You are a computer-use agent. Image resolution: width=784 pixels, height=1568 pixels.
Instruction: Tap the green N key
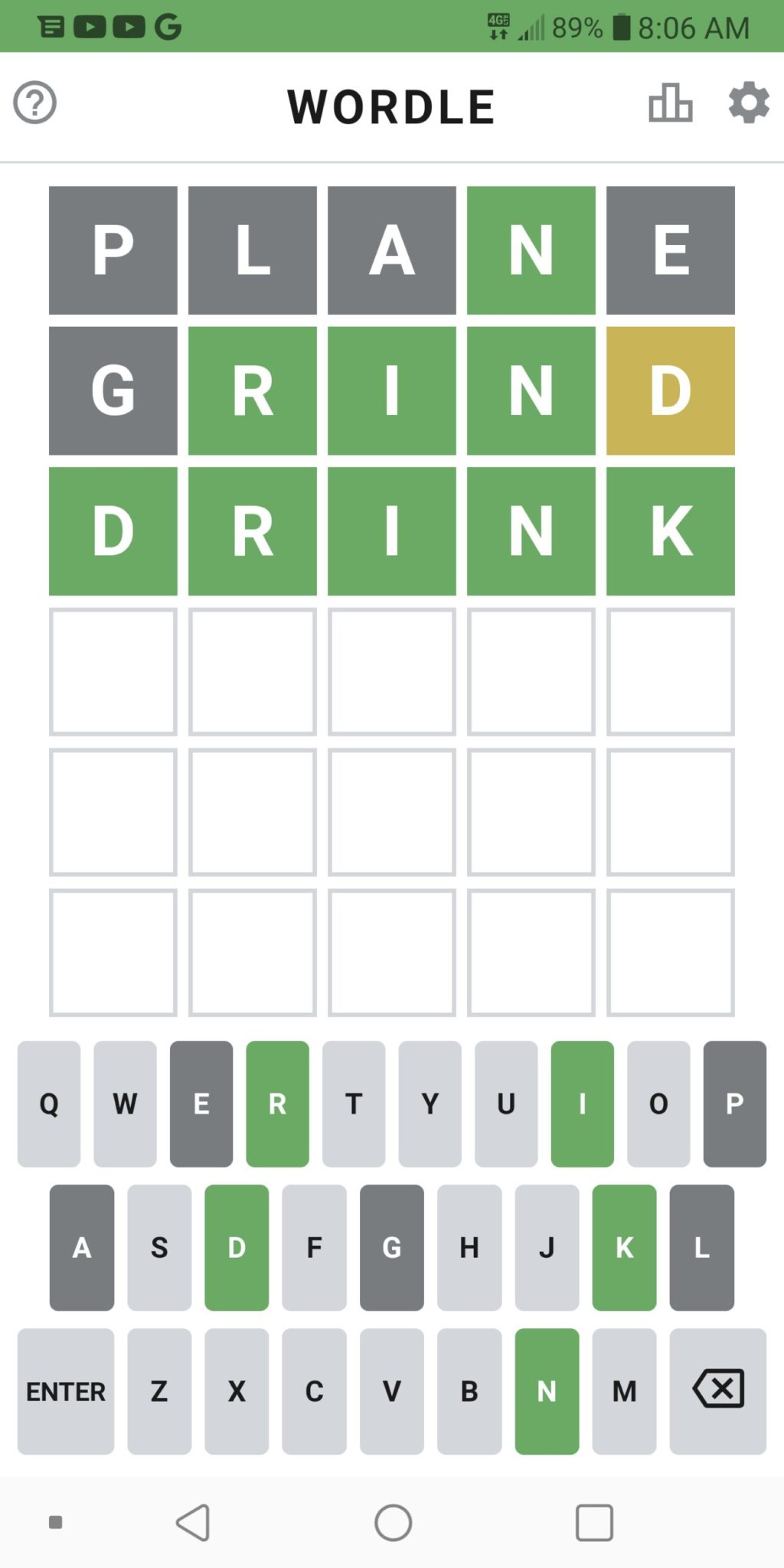546,1392
